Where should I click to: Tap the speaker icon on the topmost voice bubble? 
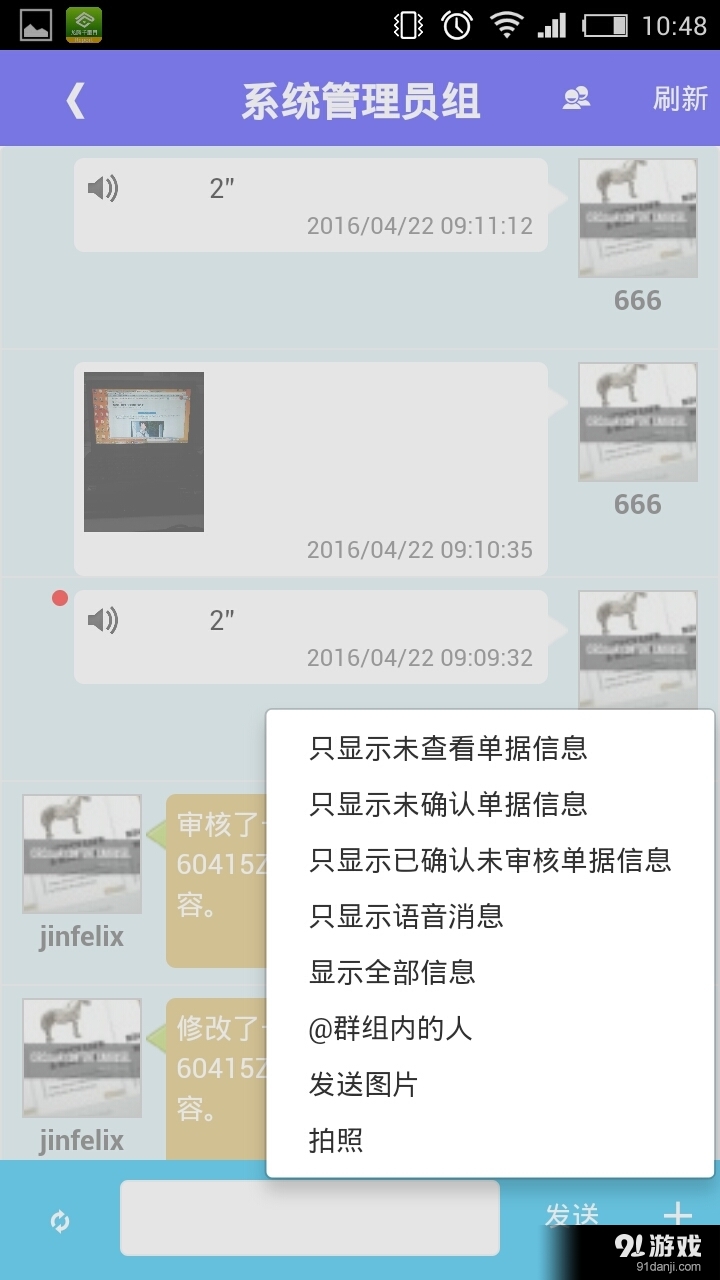[103, 189]
